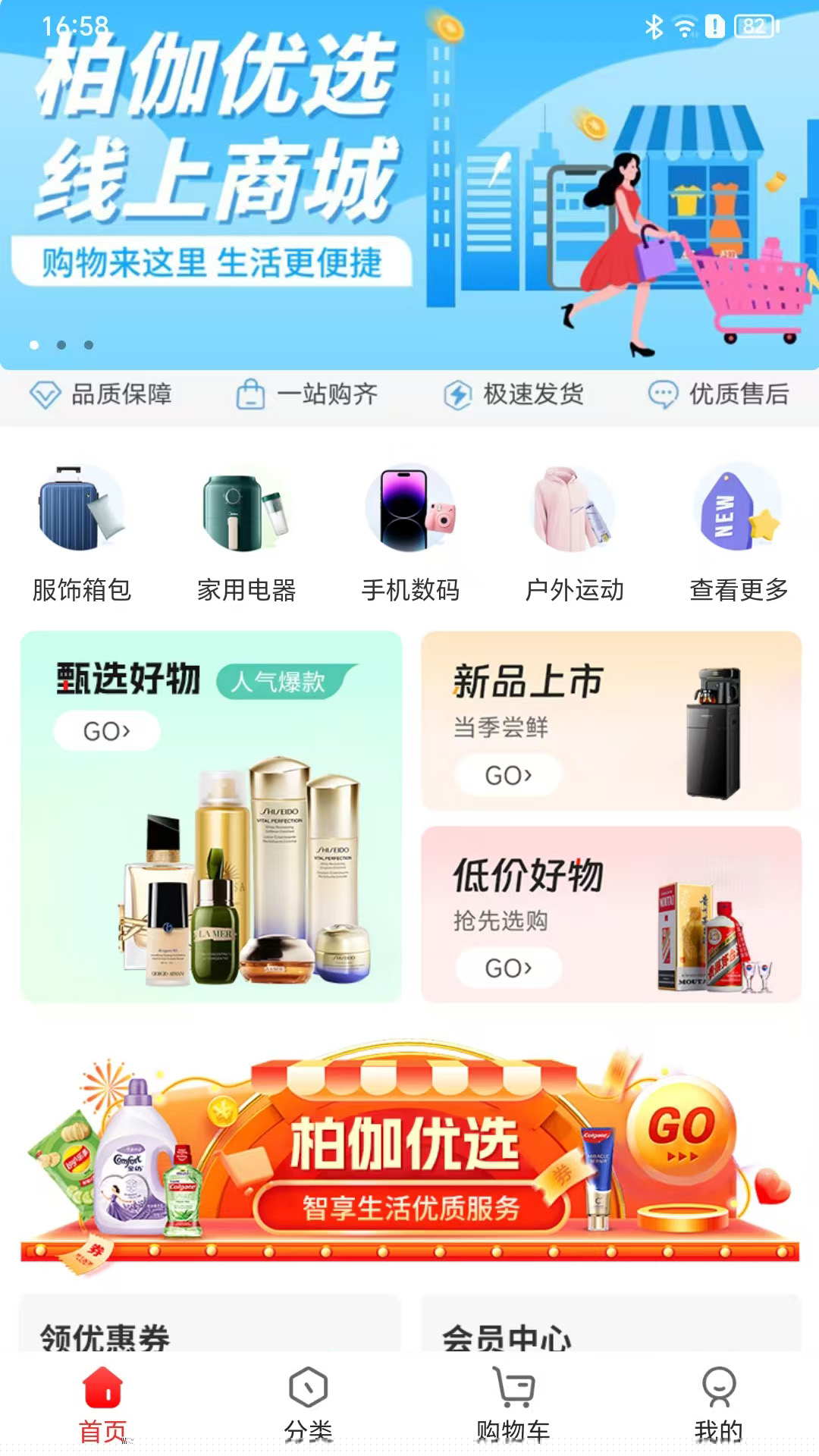The image size is (819, 1456).
Task: Switch to the 首页 tab
Action: [103, 1404]
